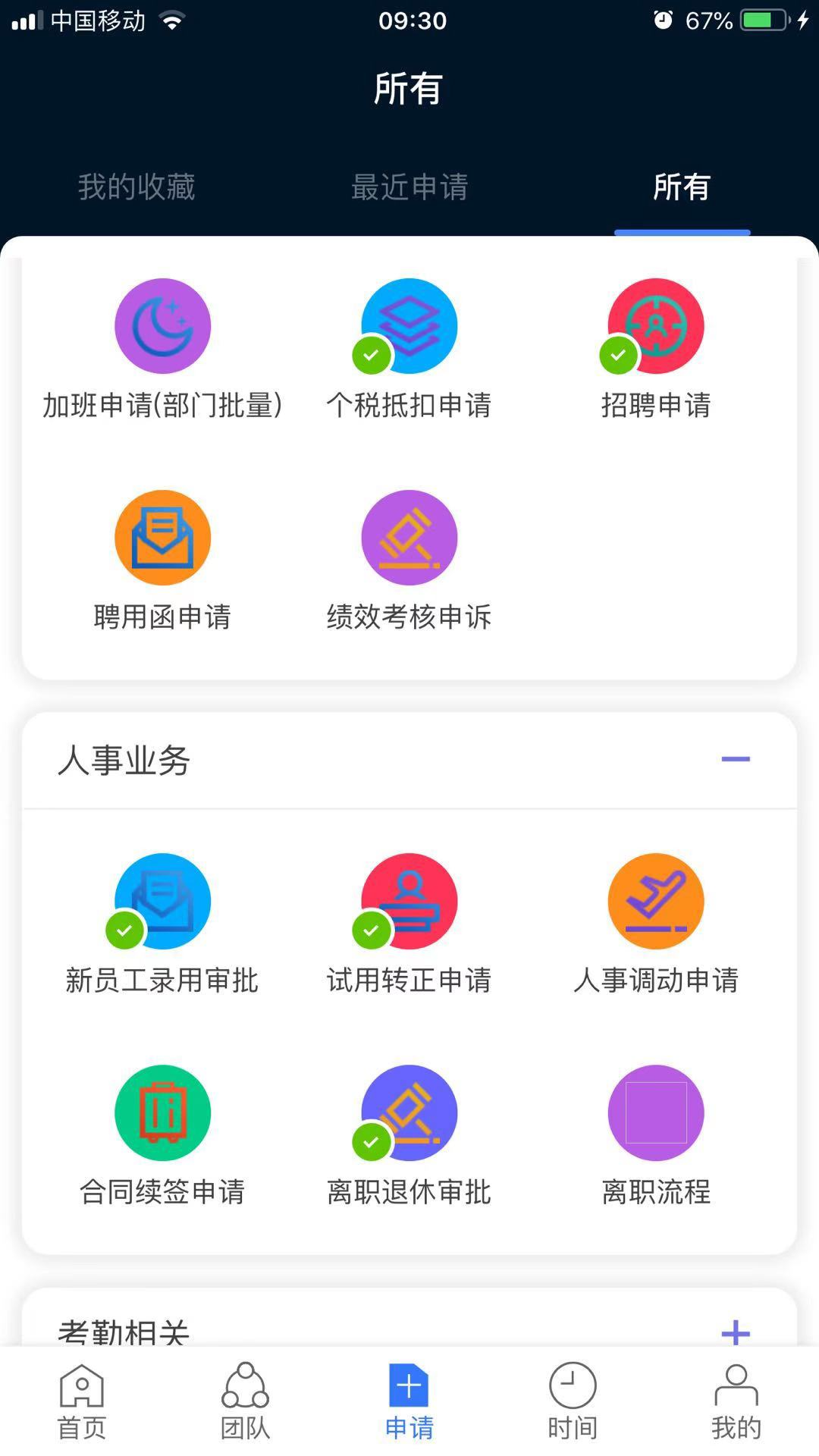Open the 离职流程 resignation process icon
819x1456 pixels.
click(656, 1112)
